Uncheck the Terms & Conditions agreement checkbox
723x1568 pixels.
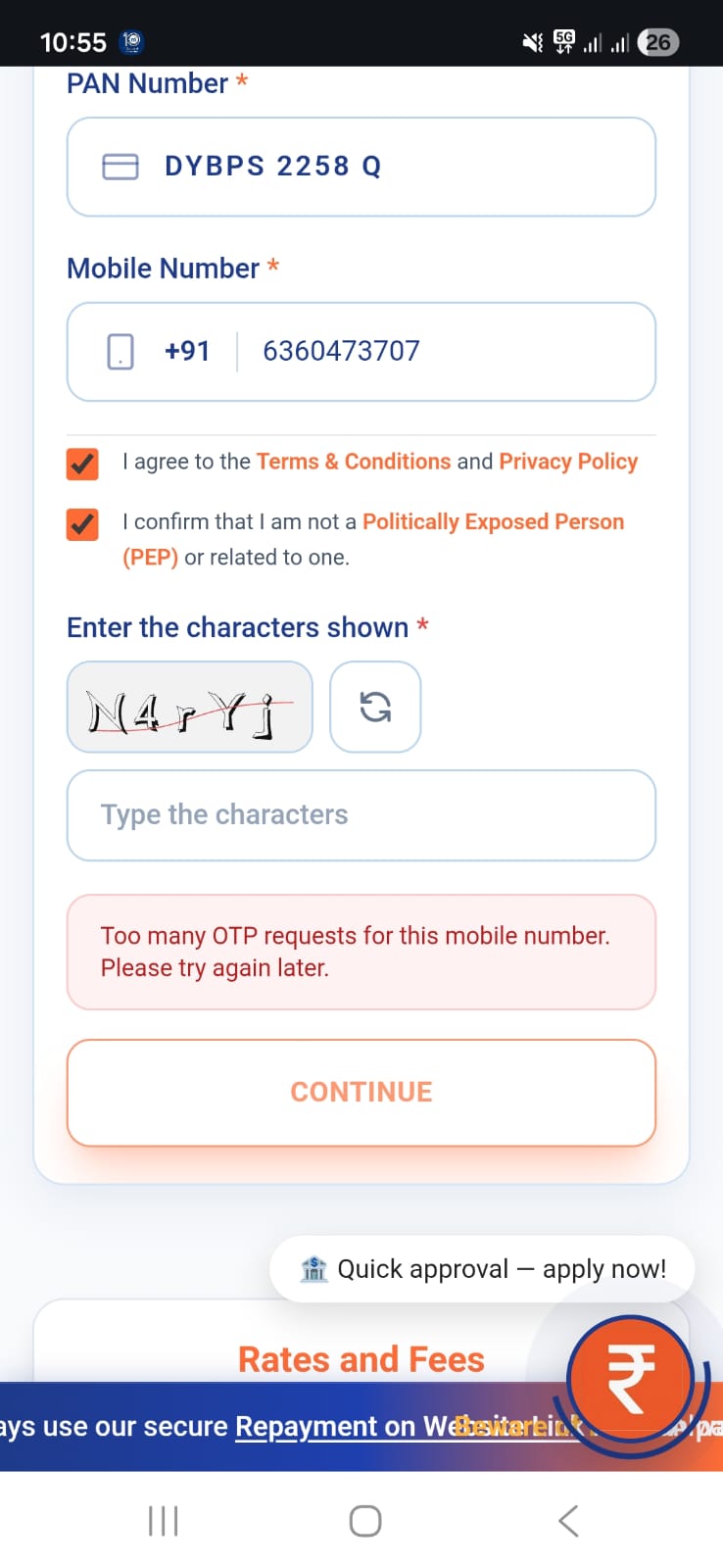pos(82,464)
